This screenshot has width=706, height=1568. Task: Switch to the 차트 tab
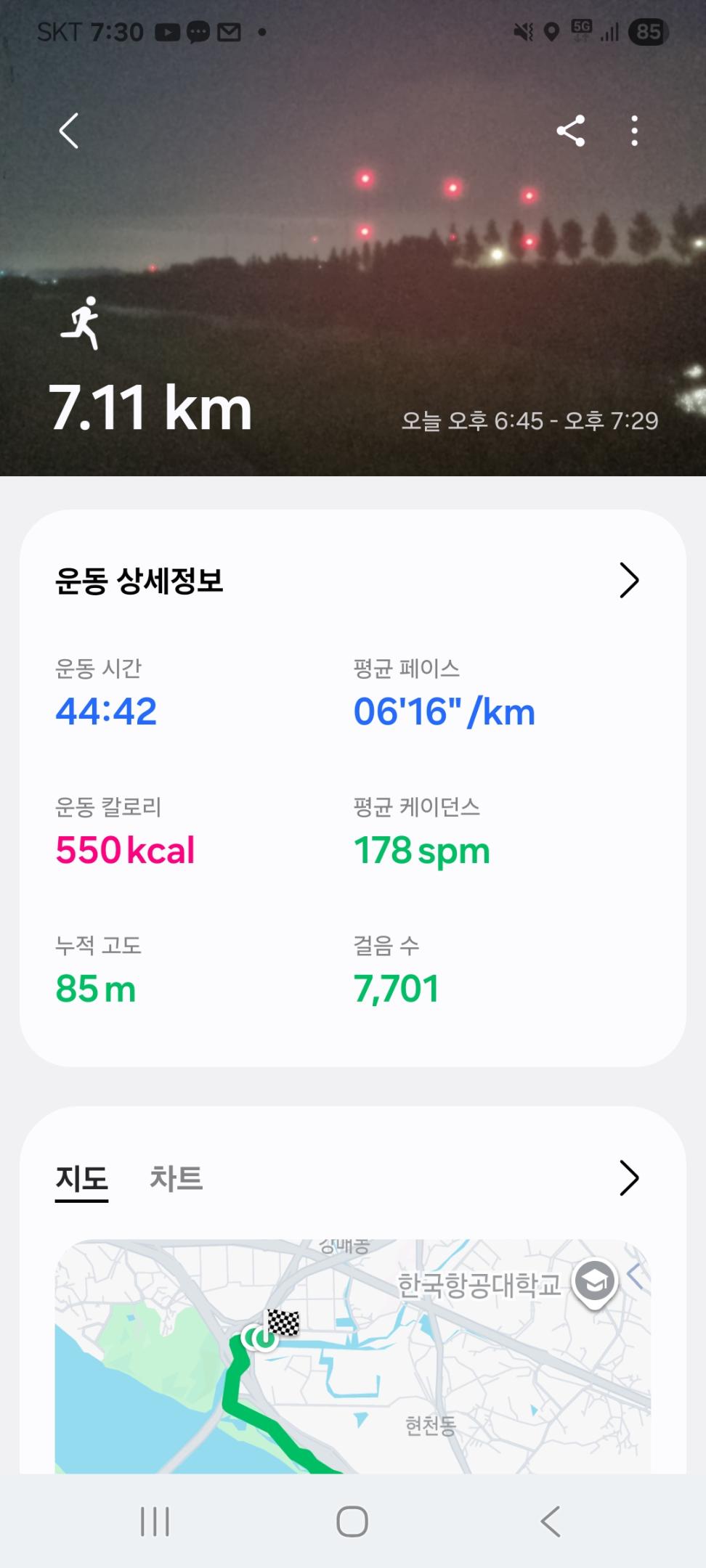(176, 1178)
